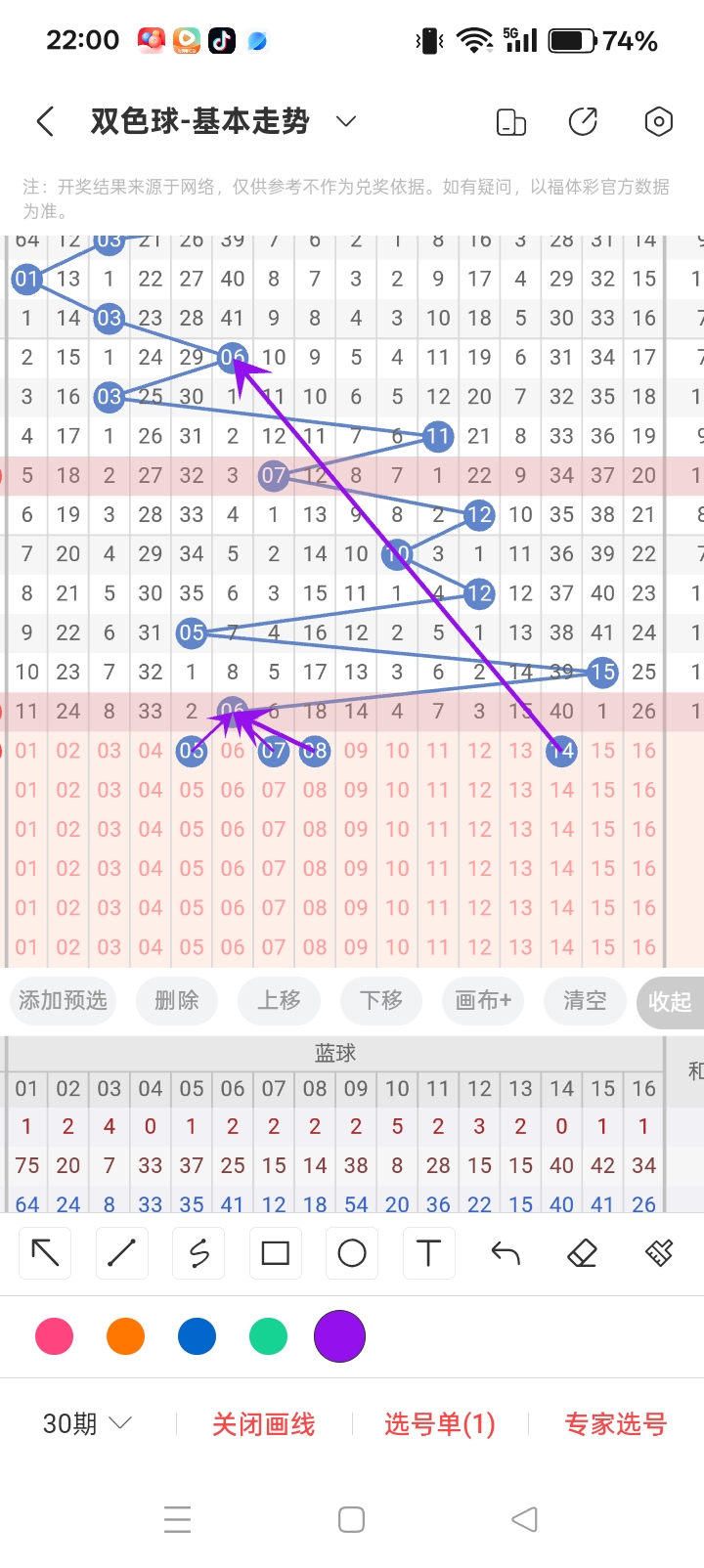Select the text annotation tool
Viewport: 704px width, 1568px height.
[x=427, y=1252]
